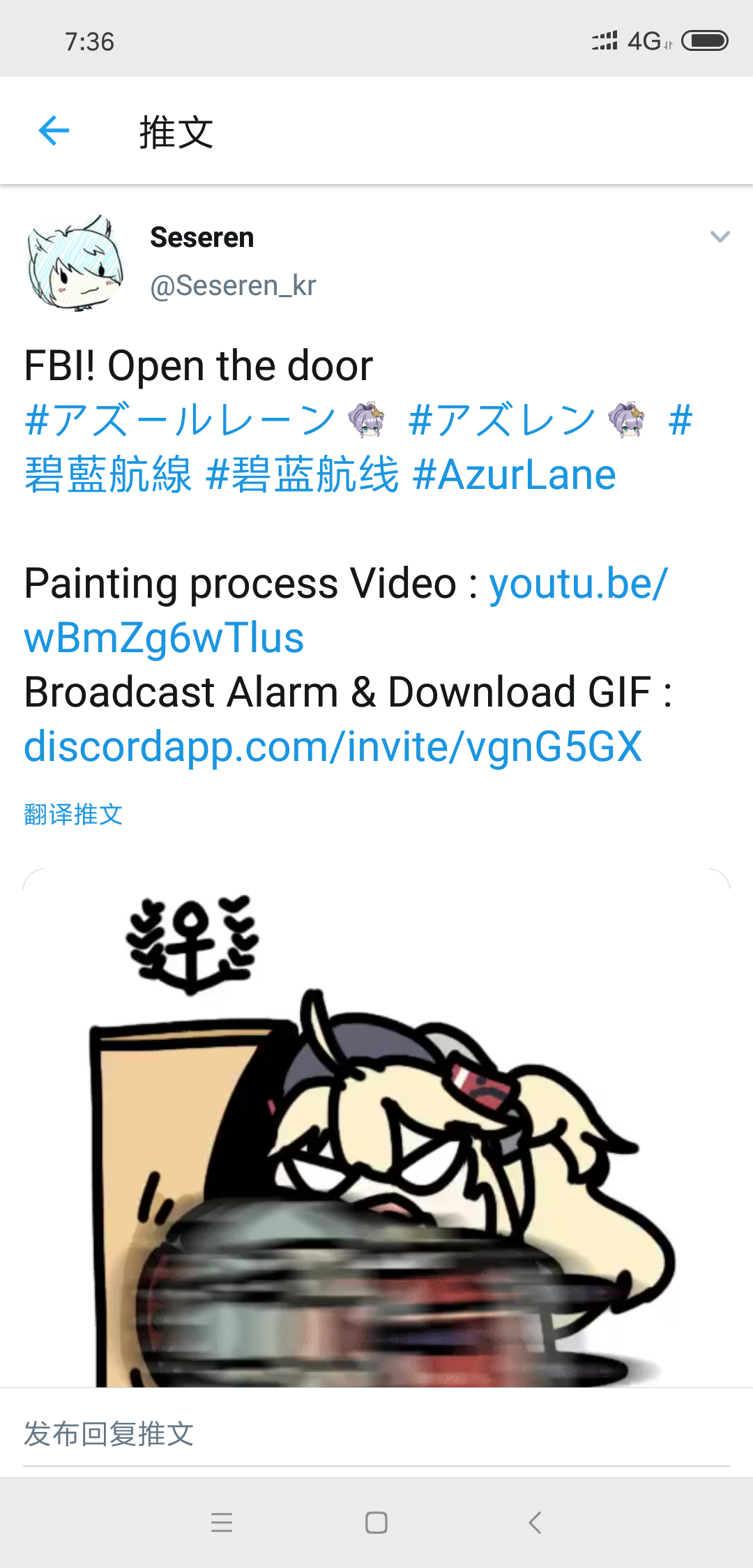The image size is (753, 1568).
Task: Open the tweet options chevron menu
Action: 720,237
